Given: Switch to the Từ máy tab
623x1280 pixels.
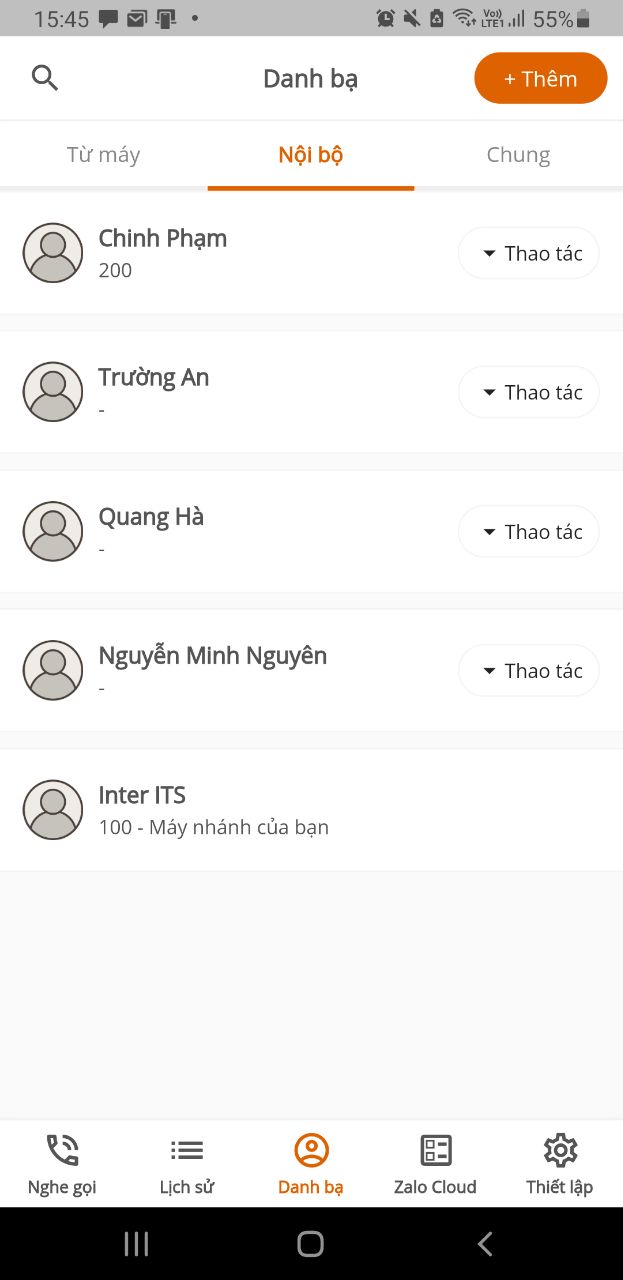Looking at the screenshot, I should 103,155.
